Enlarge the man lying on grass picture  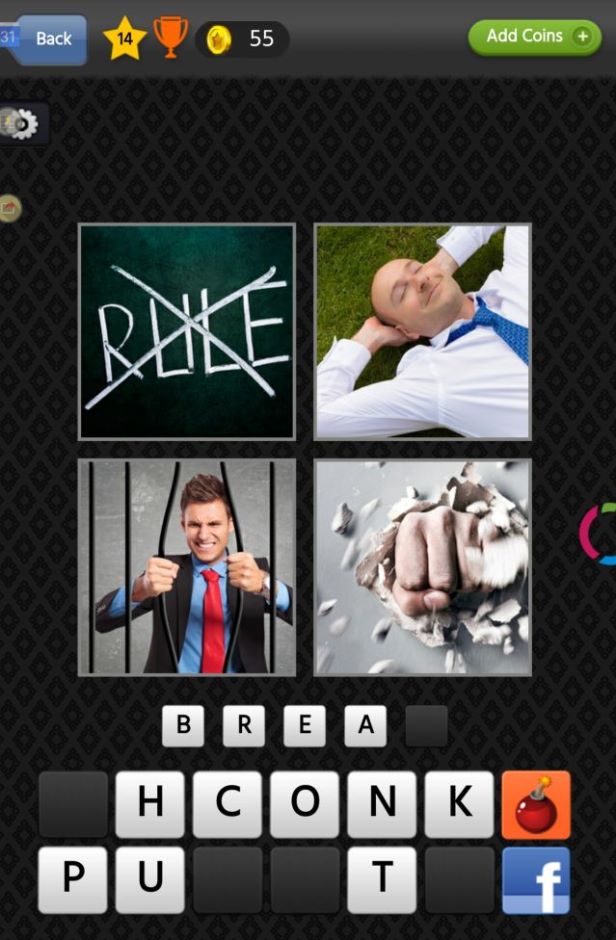click(422, 331)
